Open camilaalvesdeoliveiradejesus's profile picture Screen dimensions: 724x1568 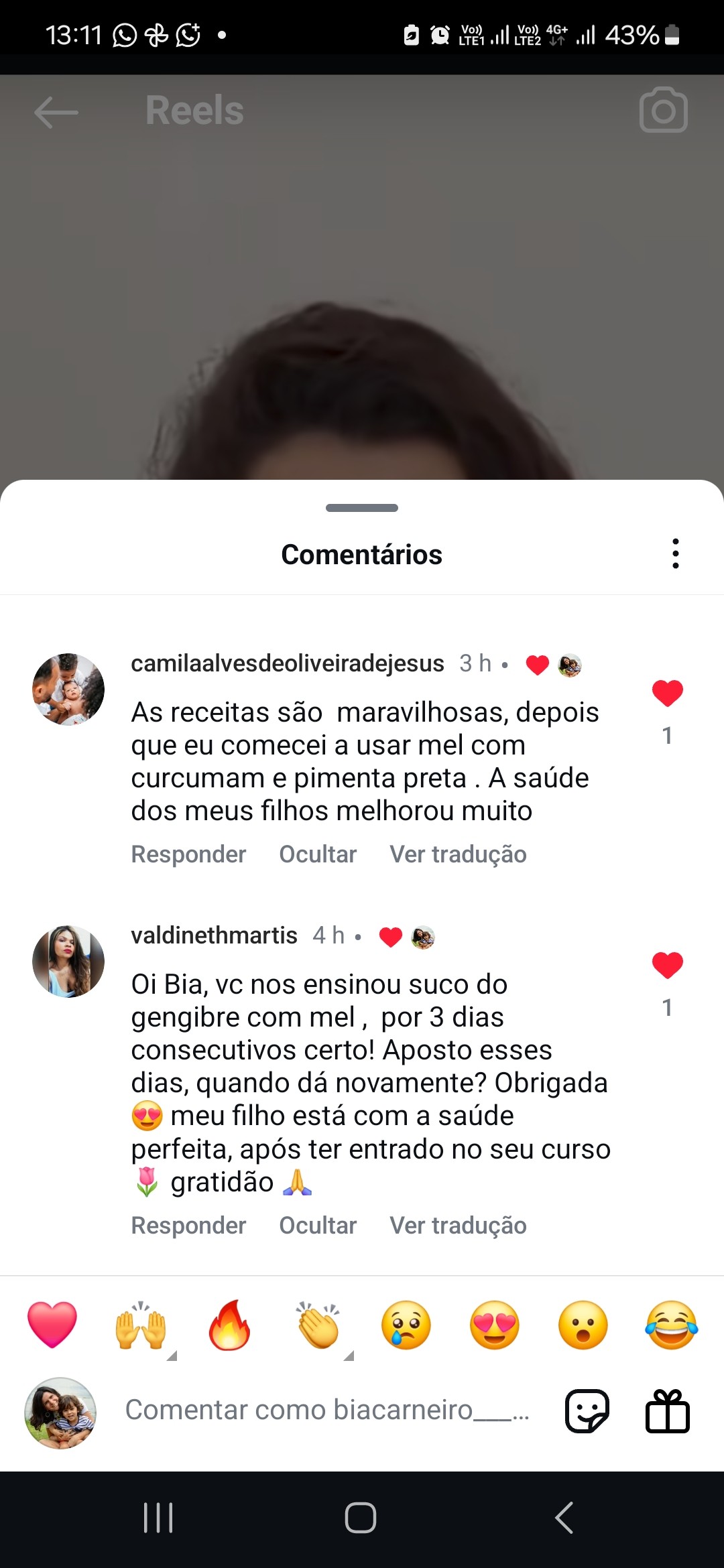coord(68,690)
